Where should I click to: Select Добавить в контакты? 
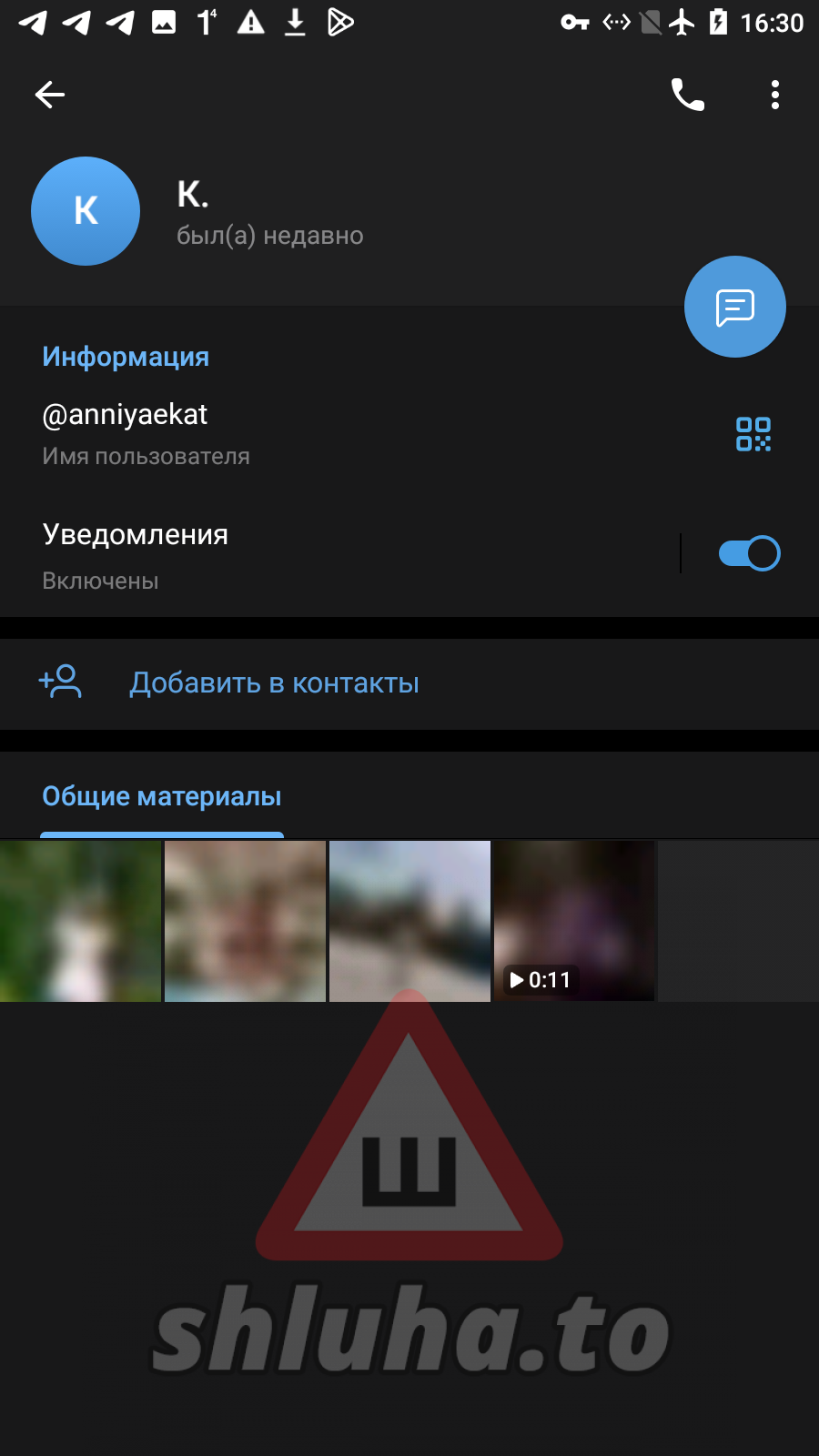273,683
